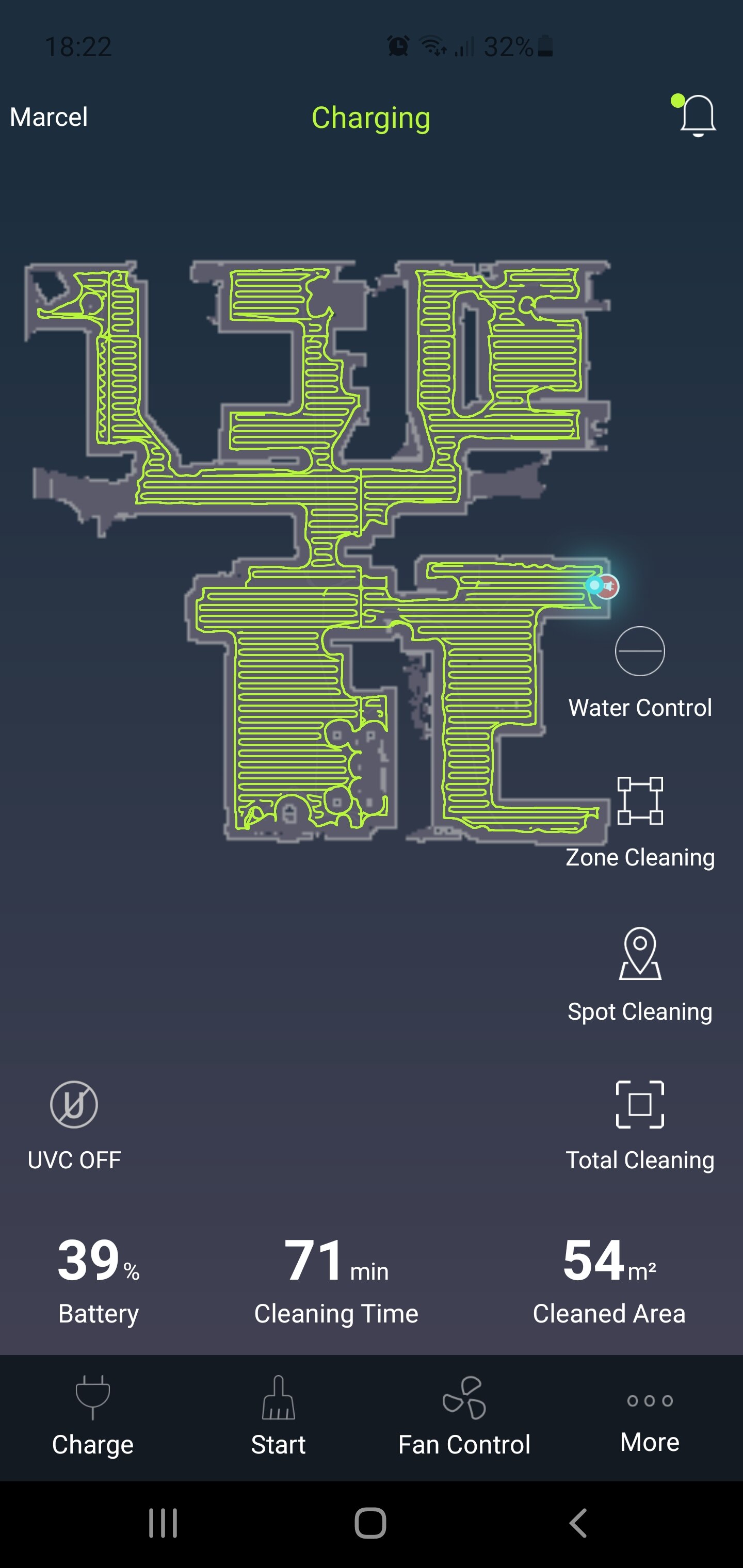Open Water Control settings

[639, 652]
